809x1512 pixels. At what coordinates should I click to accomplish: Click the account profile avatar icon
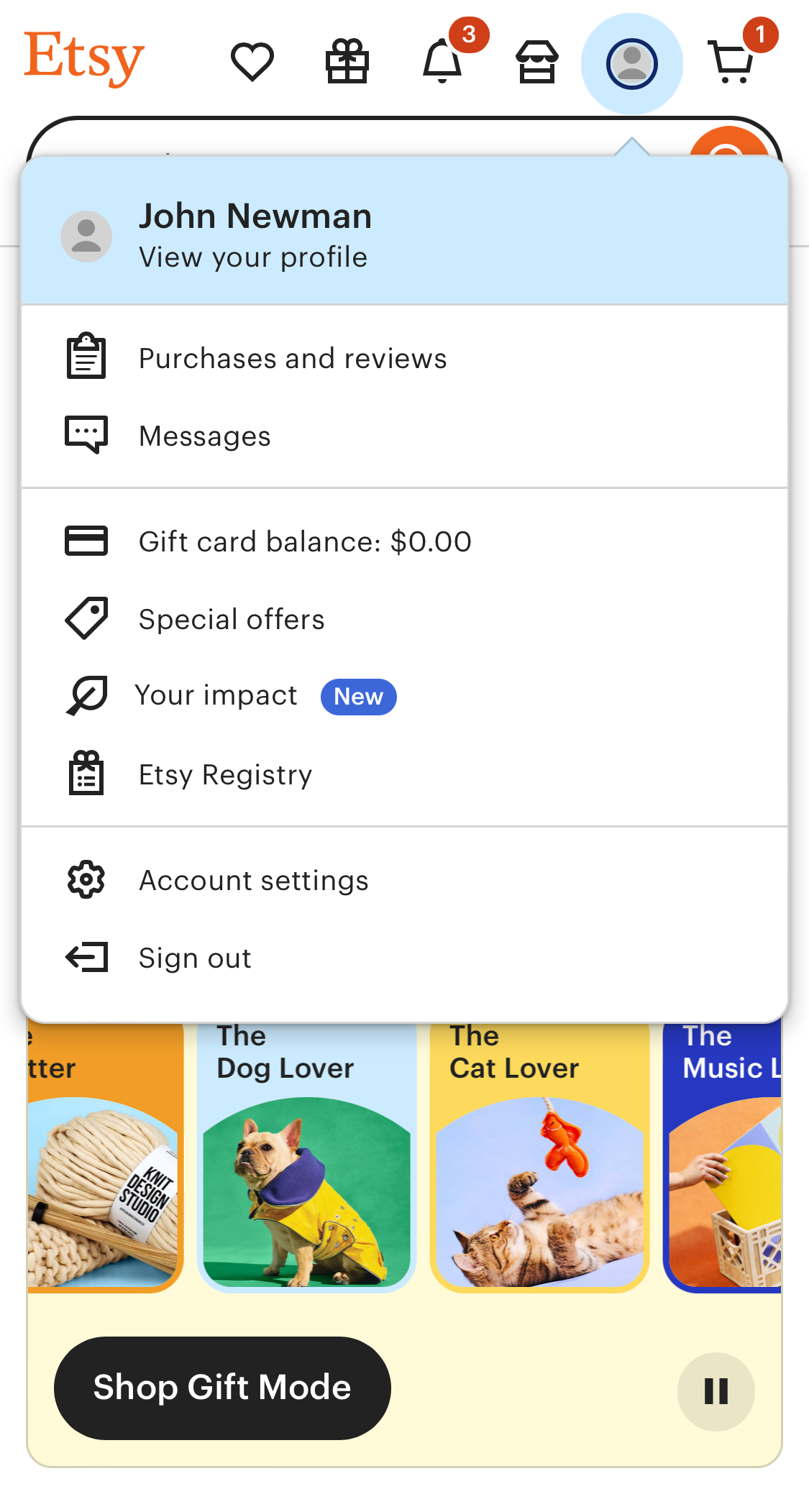click(x=631, y=63)
